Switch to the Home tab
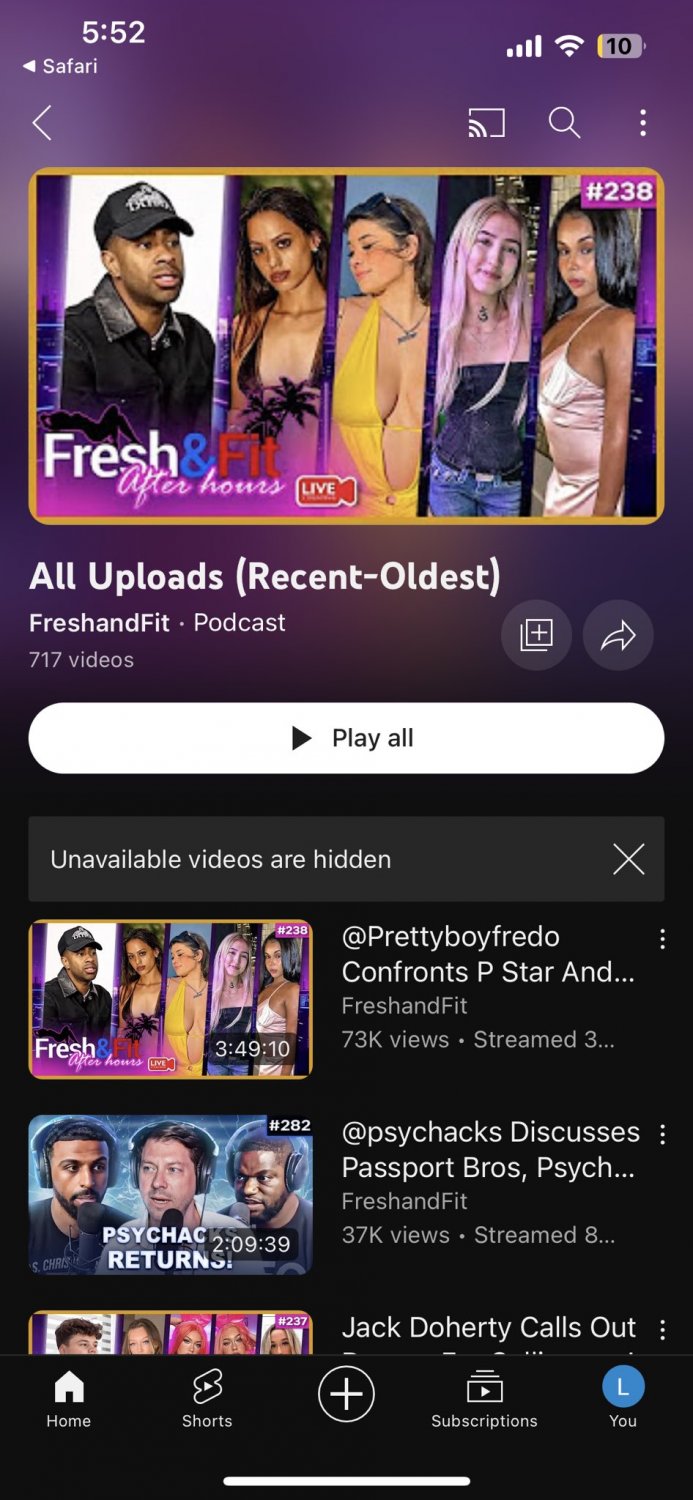The height and width of the screenshot is (1500, 693). tap(68, 1398)
